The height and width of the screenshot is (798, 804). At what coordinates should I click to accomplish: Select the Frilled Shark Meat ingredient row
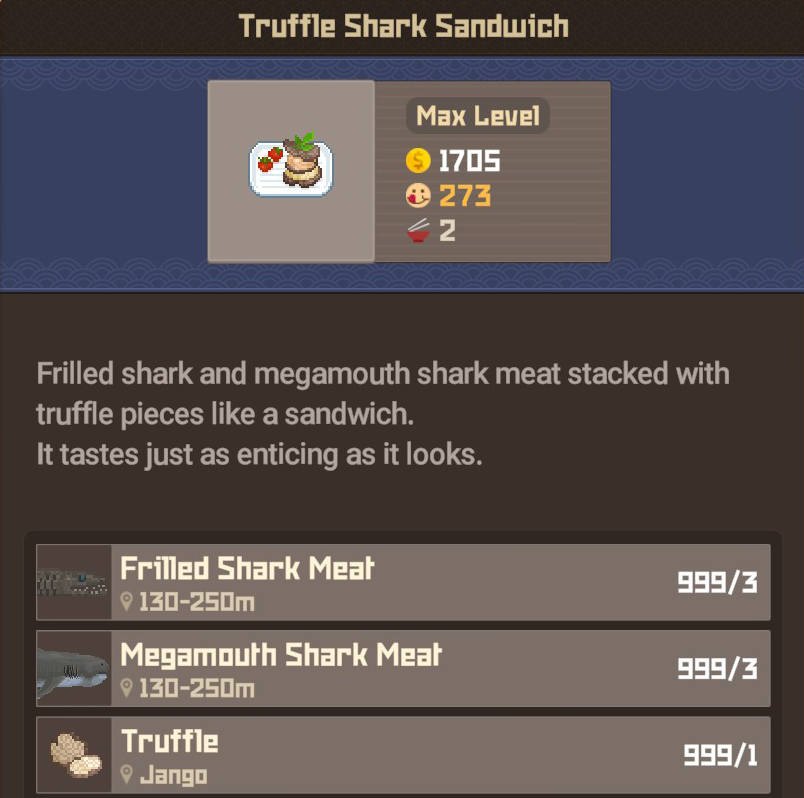coord(403,582)
